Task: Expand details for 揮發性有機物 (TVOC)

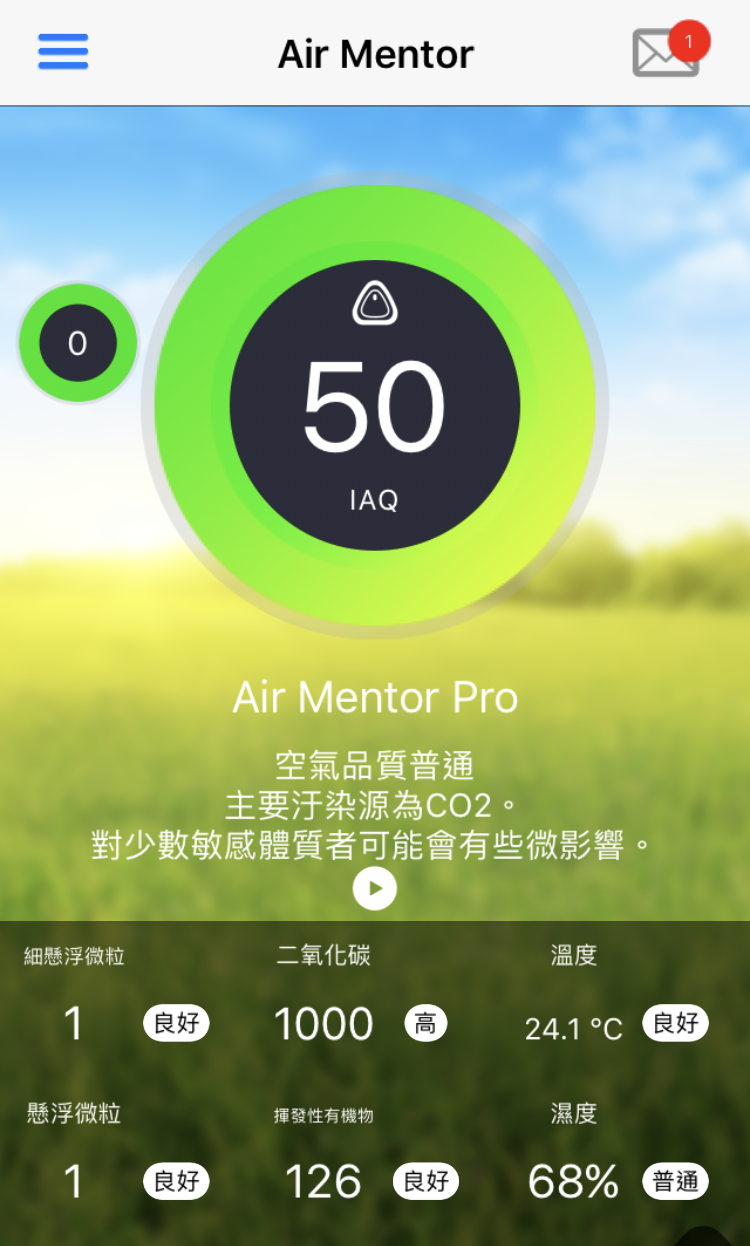Action: 323,1181
